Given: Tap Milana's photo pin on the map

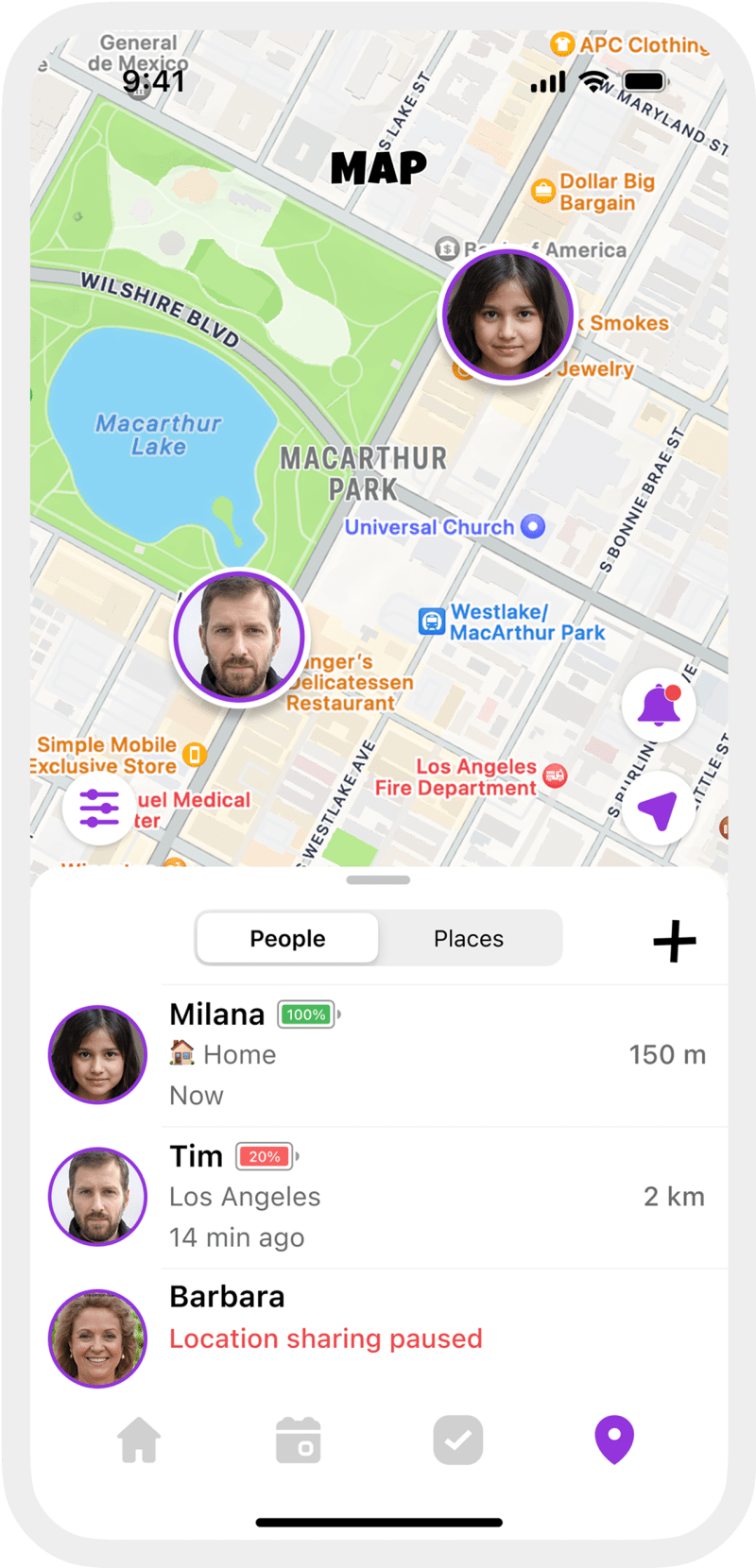Looking at the screenshot, I should click(507, 316).
